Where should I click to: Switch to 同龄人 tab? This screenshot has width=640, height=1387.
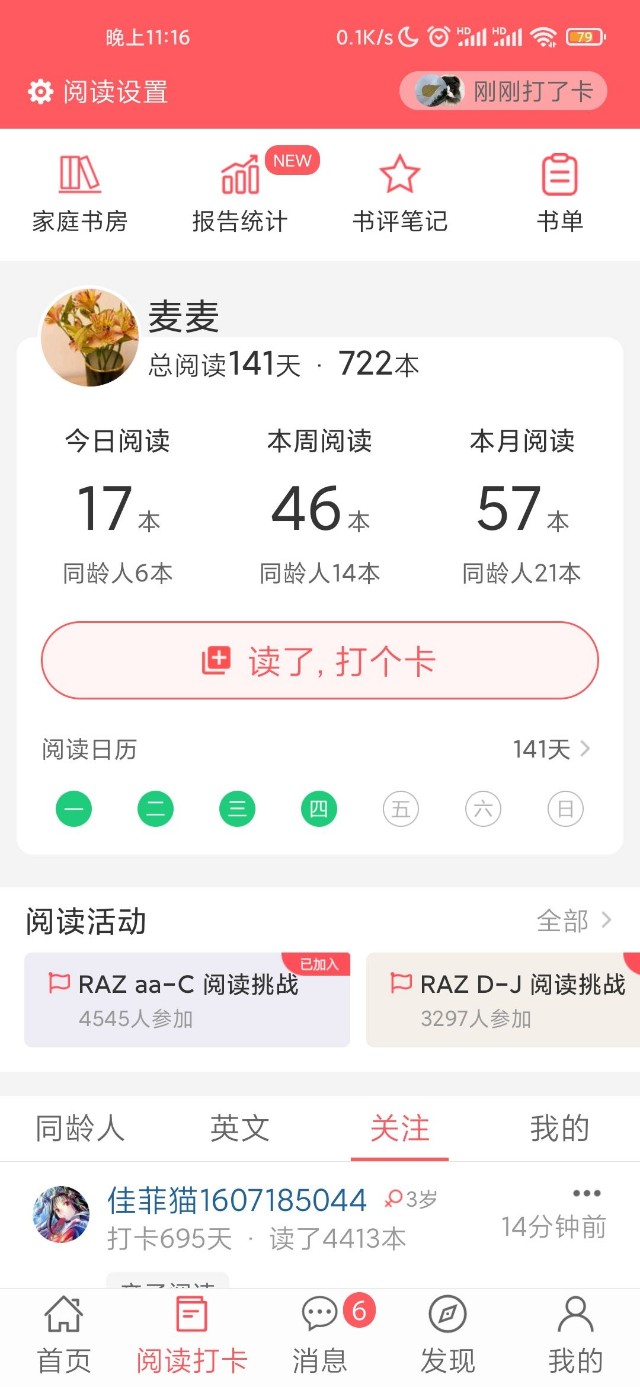click(80, 1128)
